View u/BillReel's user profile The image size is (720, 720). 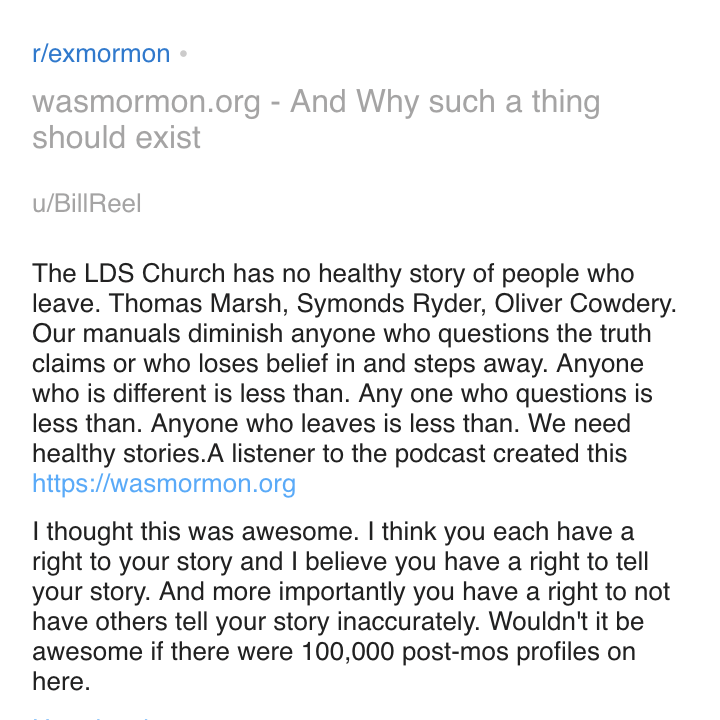87,205
